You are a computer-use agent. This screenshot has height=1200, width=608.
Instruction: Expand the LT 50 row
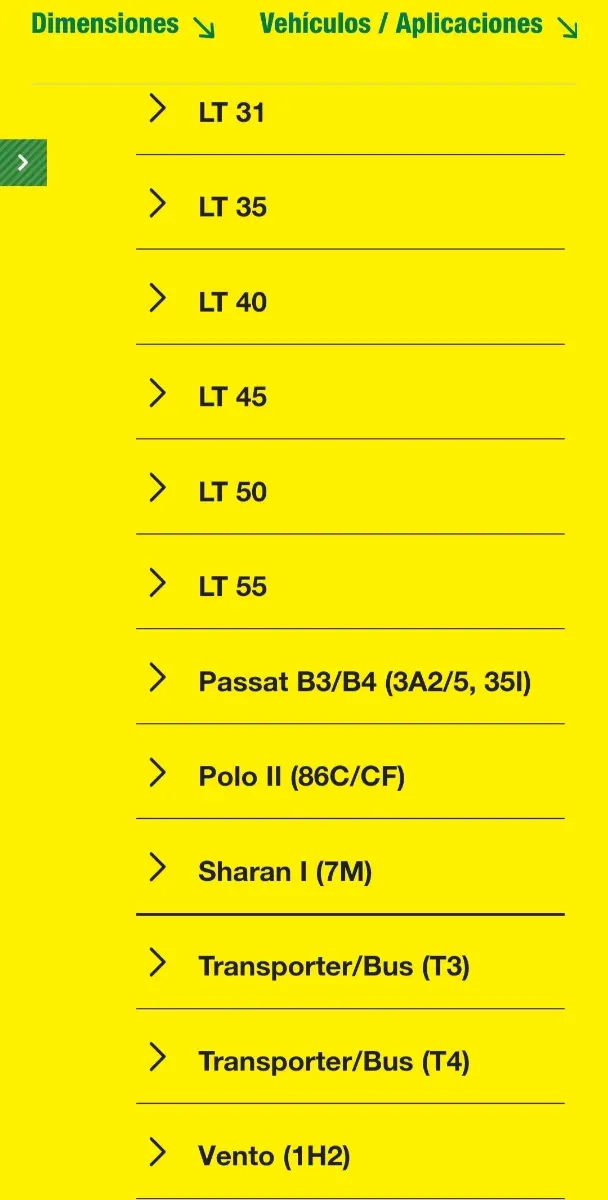[232, 492]
